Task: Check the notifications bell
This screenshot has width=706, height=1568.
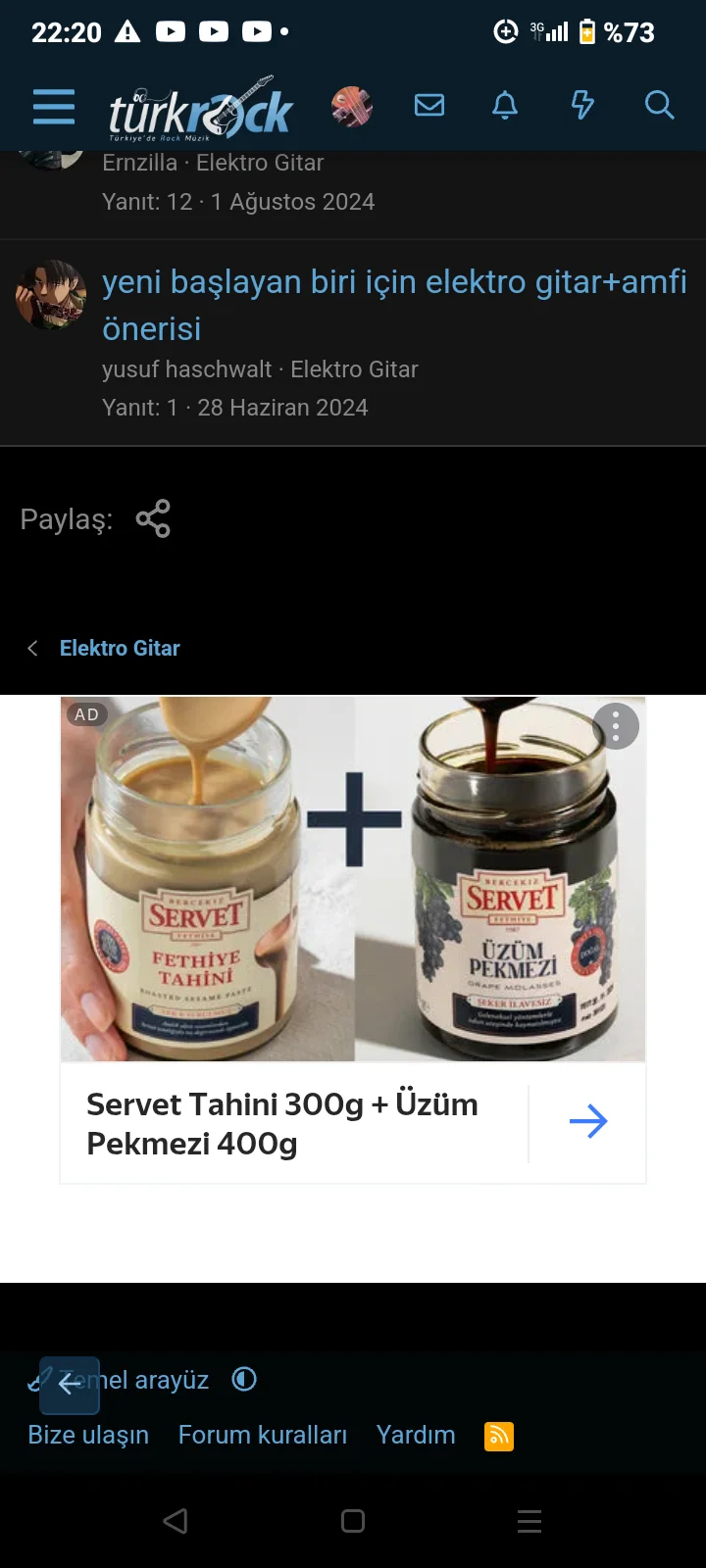Action: tap(505, 106)
